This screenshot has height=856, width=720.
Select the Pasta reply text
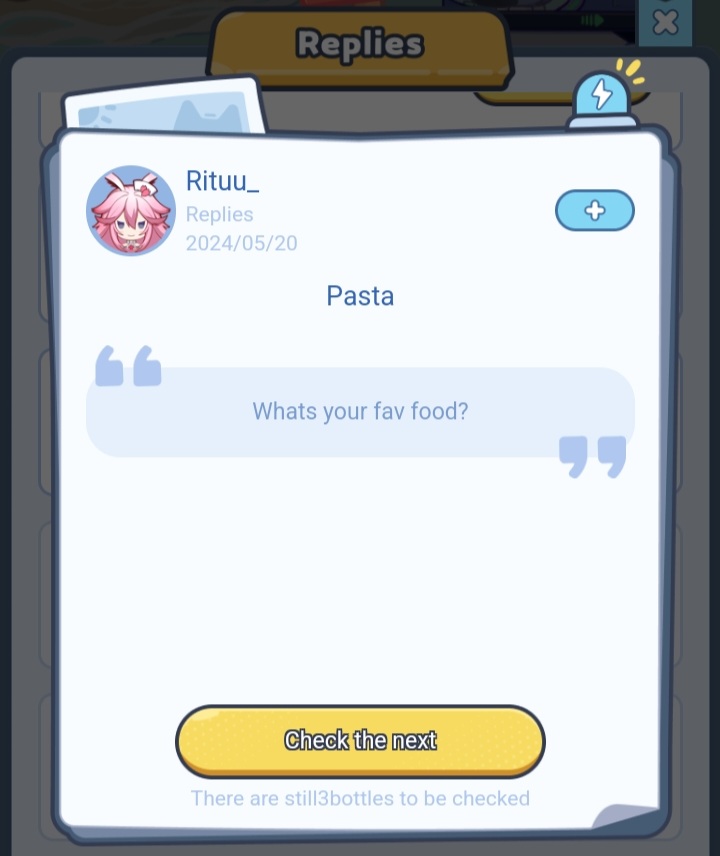pyautogui.click(x=360, y=295)
